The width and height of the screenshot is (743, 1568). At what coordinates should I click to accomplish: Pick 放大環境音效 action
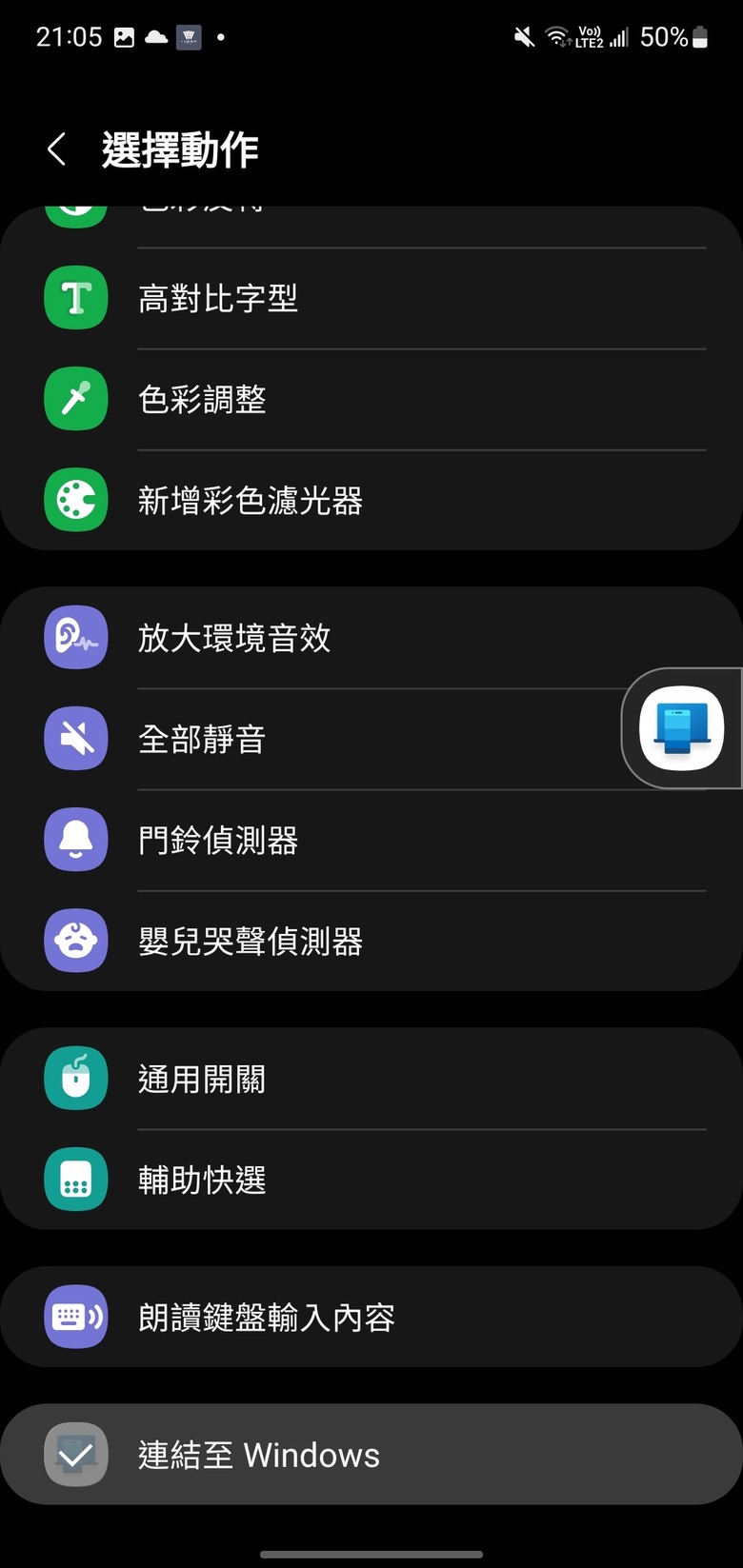(x=371, y=638)
